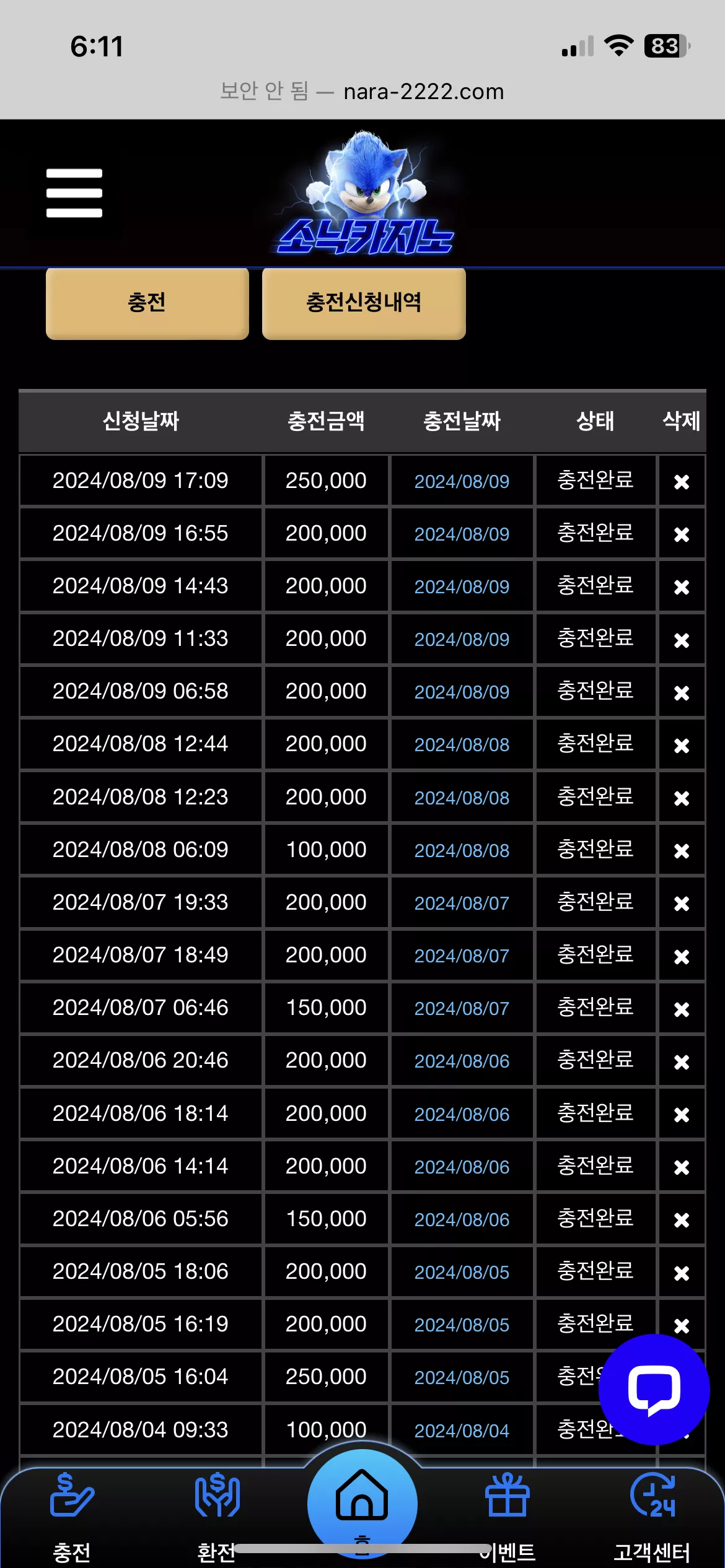Remove the 2024/08/09 14:43 row

(682, 587)
